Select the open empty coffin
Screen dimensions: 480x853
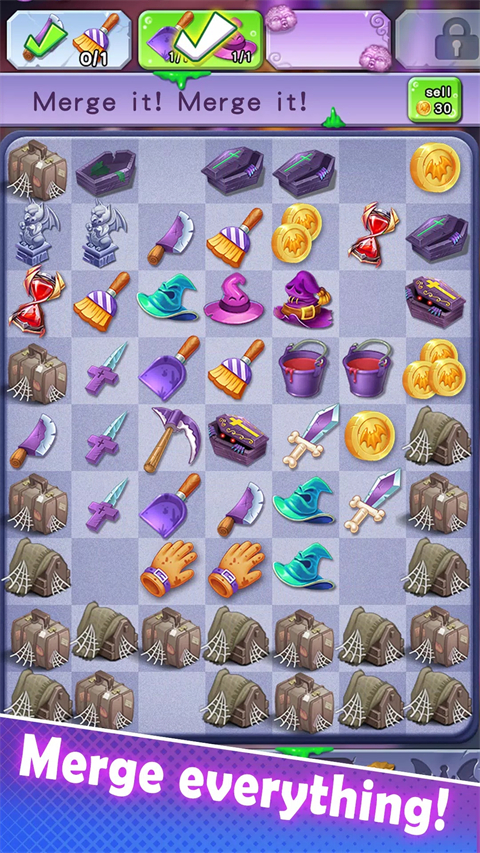(106, 172)
